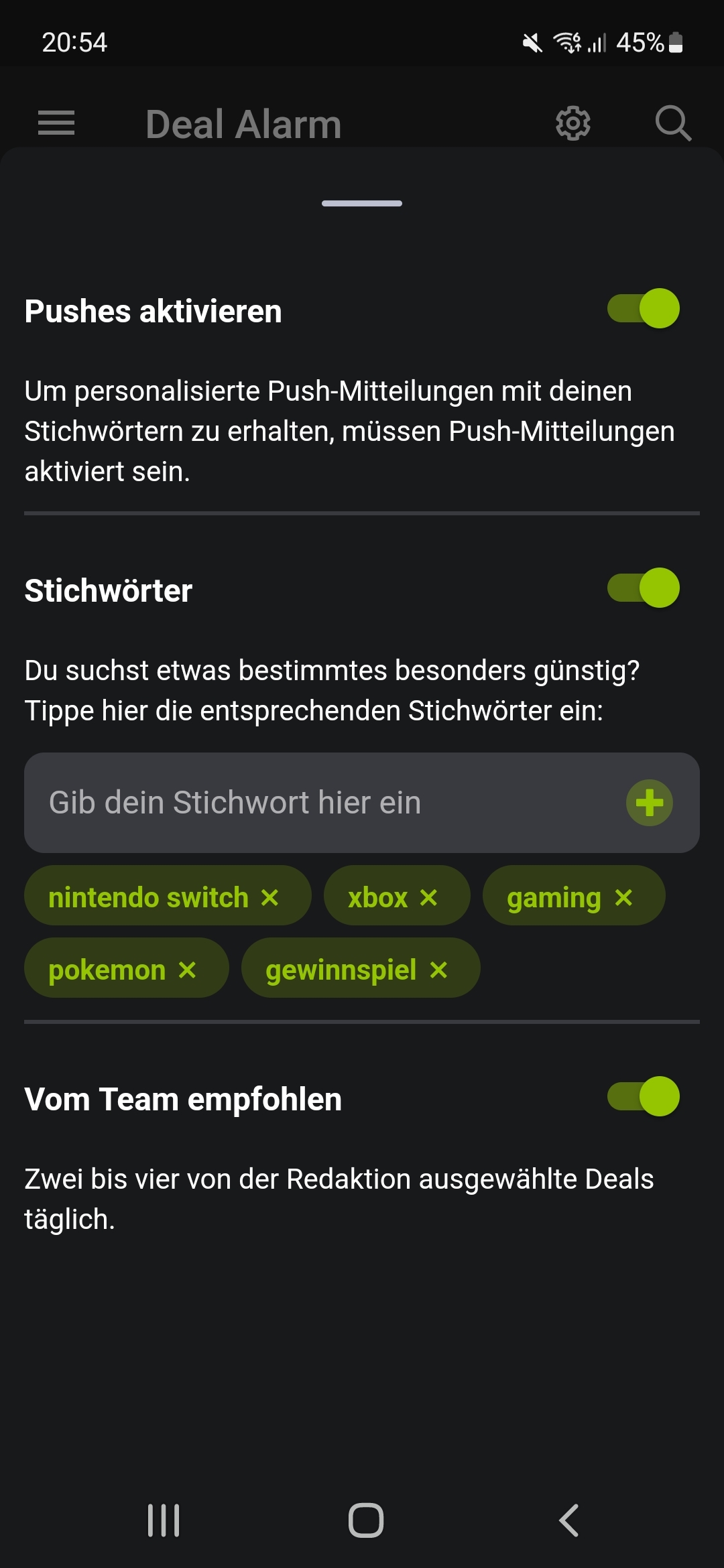Disable the Stichwörter switch
Screen dimensions: 724x1568
(x=644, y=588)
